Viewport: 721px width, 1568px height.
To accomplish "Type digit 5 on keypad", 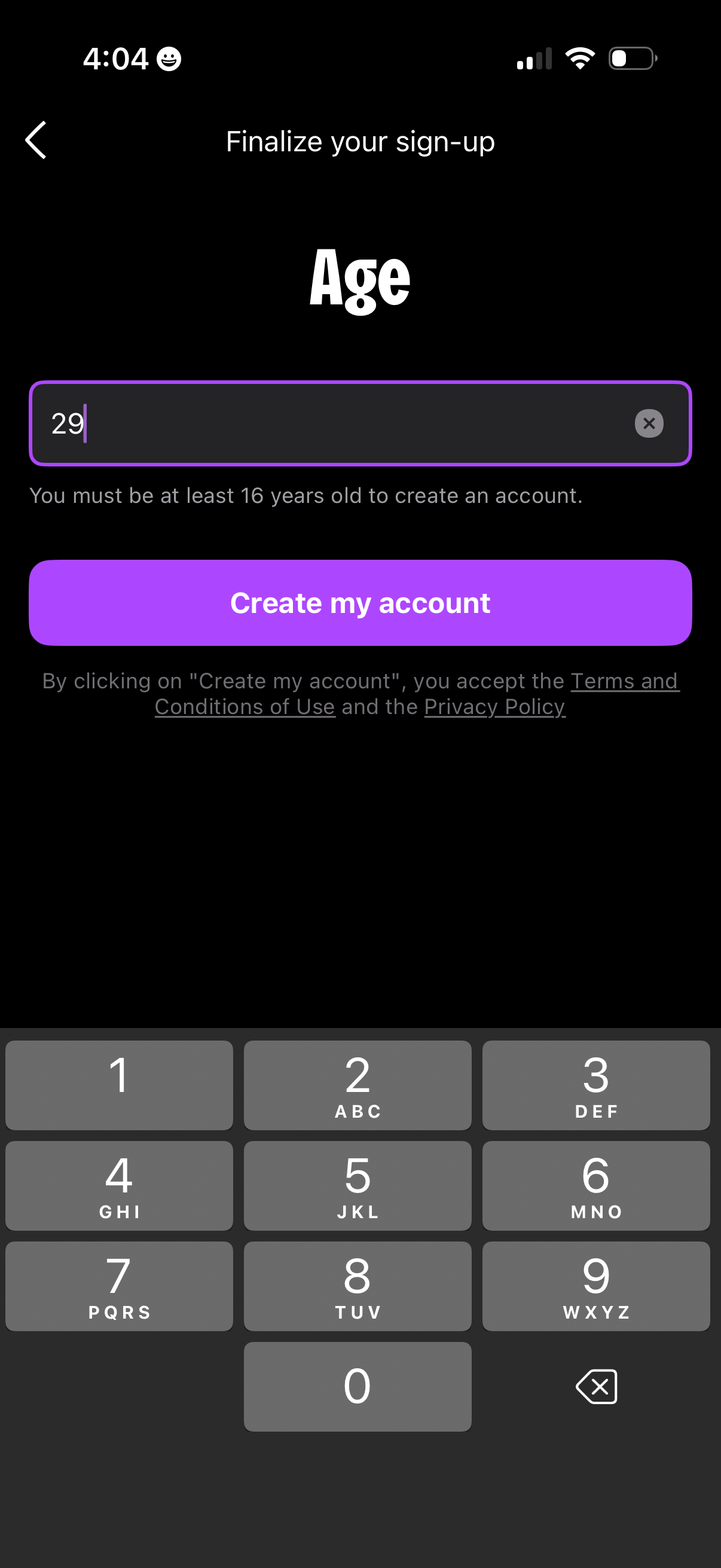I will [x=357, y=1186].
